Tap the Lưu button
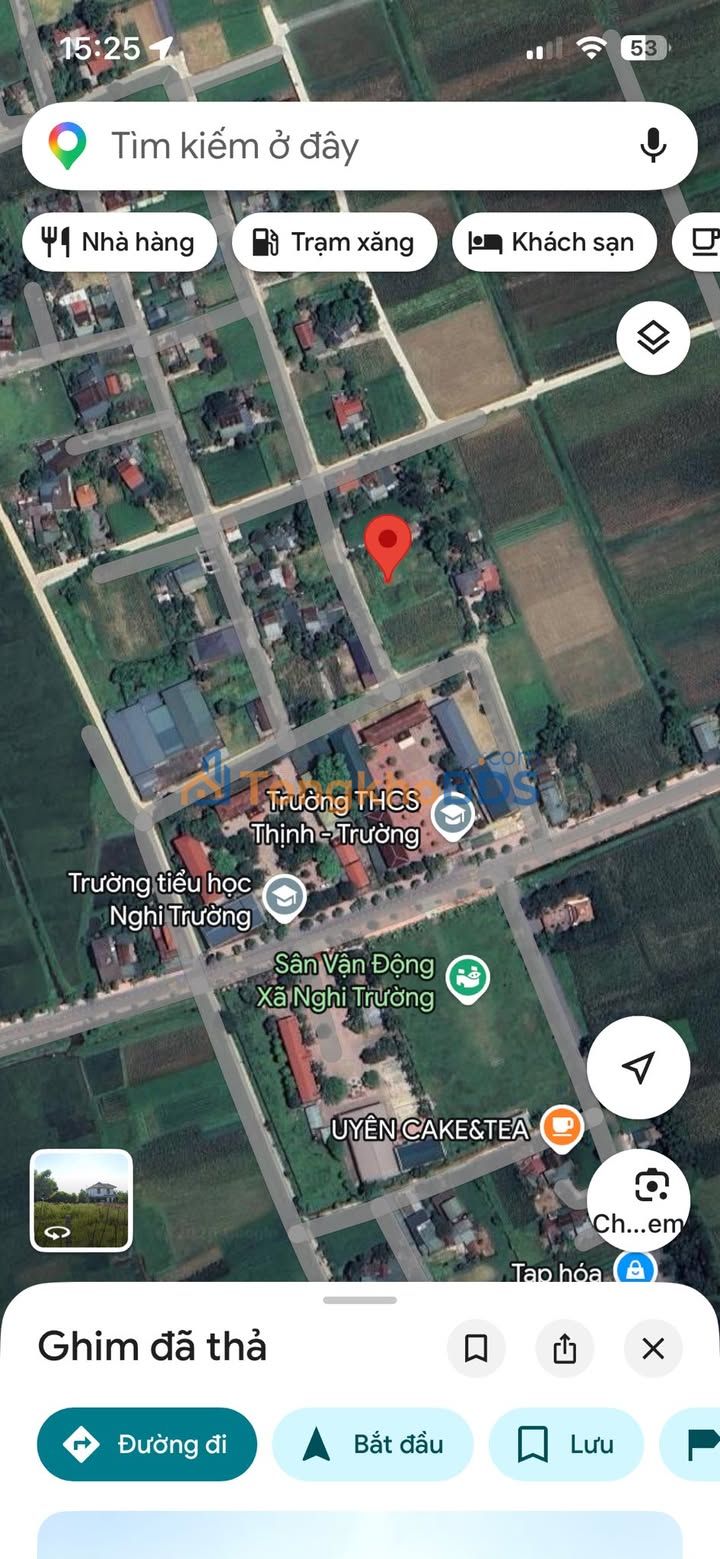This screenshot has height=1559, width=720. pos(566,1444)
